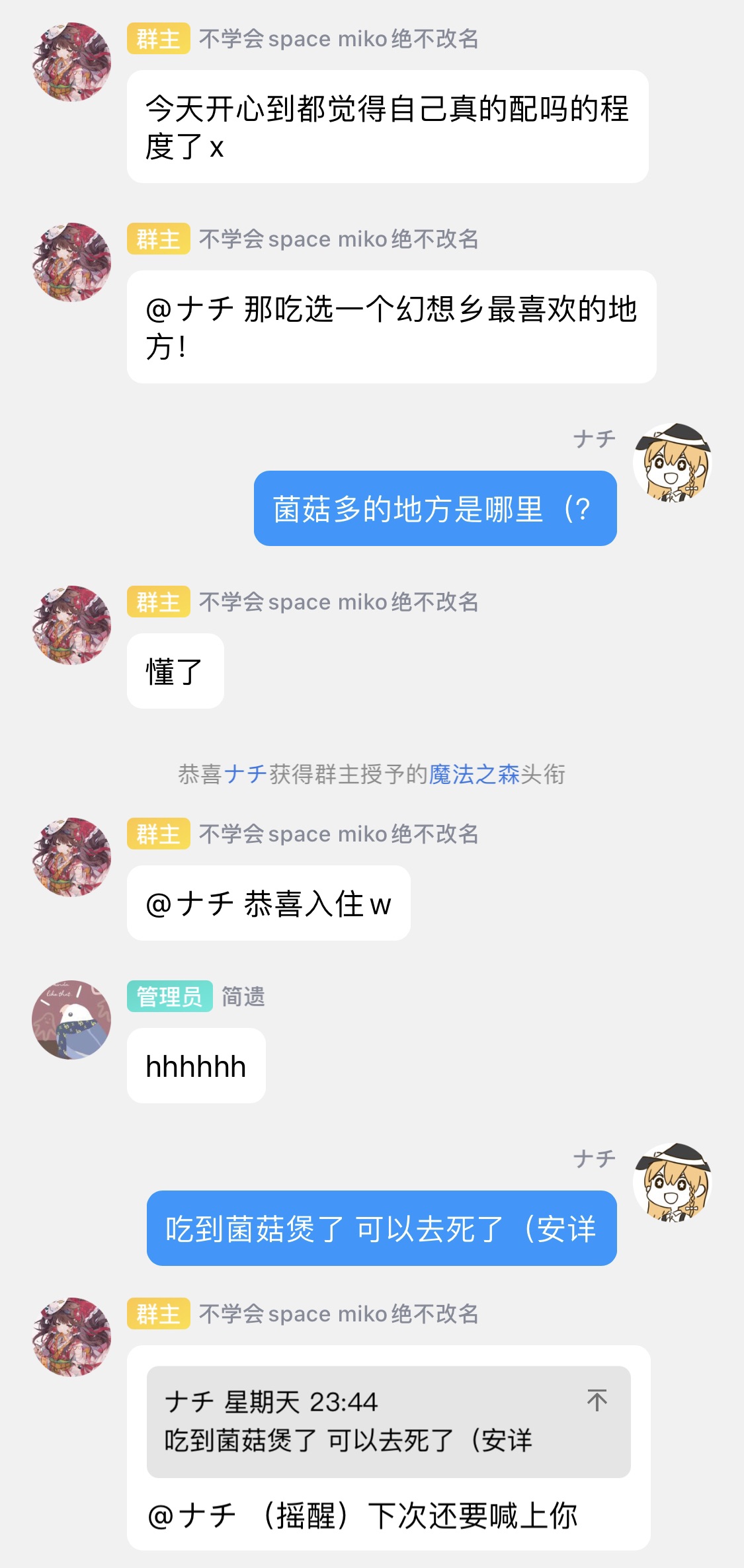Open the group owner's avatar beside 懂了
Screen dimensions: 744x1568
pyautogui.click(x=71, y=625)
